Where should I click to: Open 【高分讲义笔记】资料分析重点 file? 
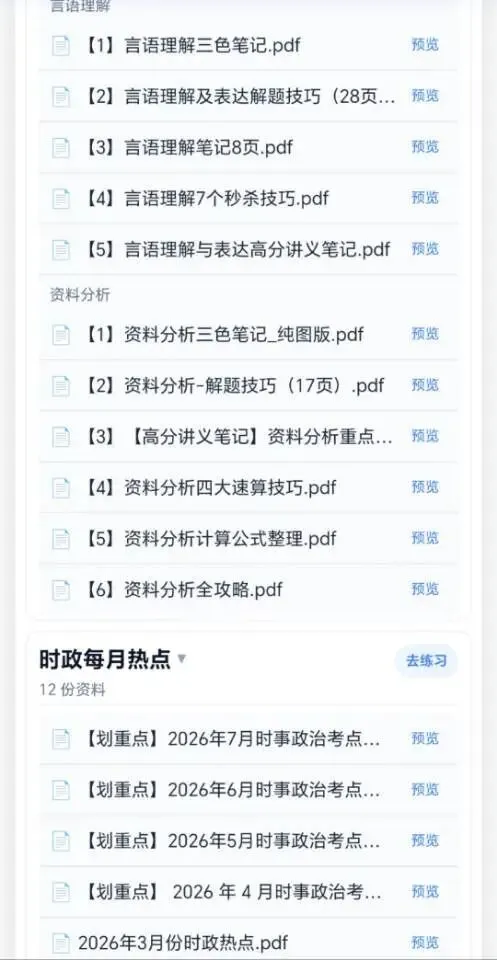coord(248,437)
